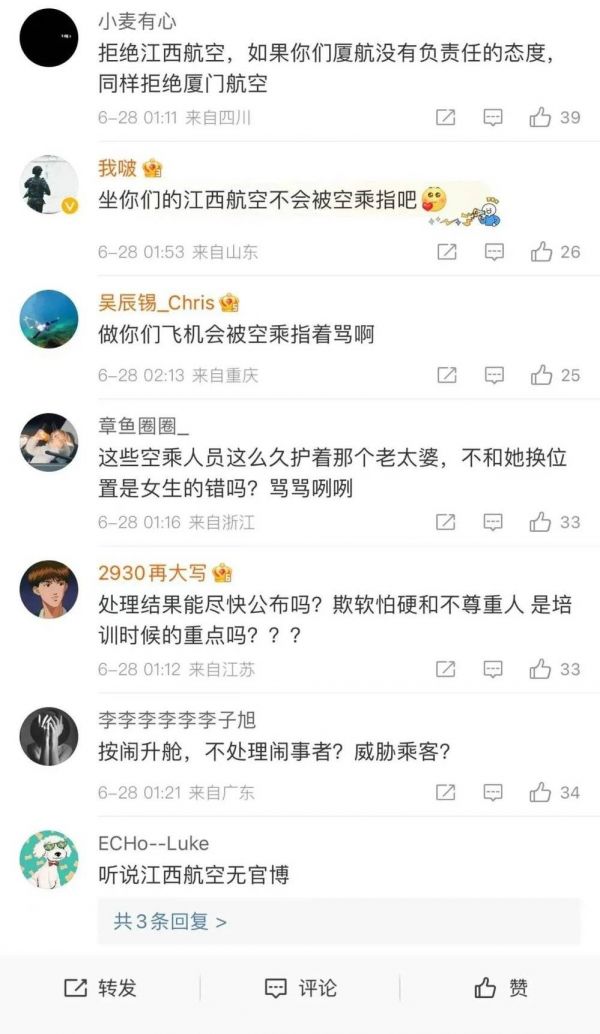Tap 转发 in the bottom bar
600x1034 pixels.
coord(100,988)
